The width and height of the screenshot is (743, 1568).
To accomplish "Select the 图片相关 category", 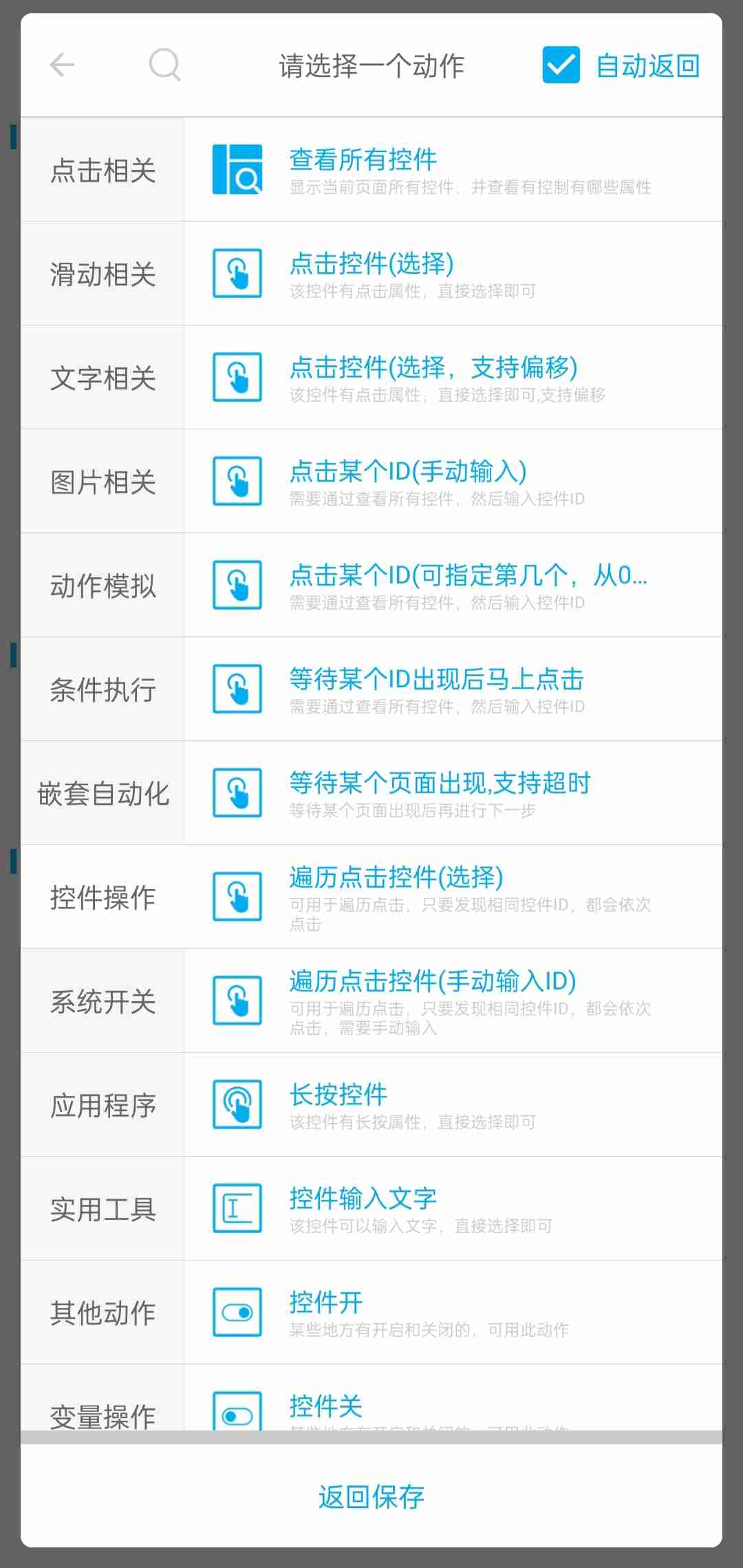I will (103, 482).
